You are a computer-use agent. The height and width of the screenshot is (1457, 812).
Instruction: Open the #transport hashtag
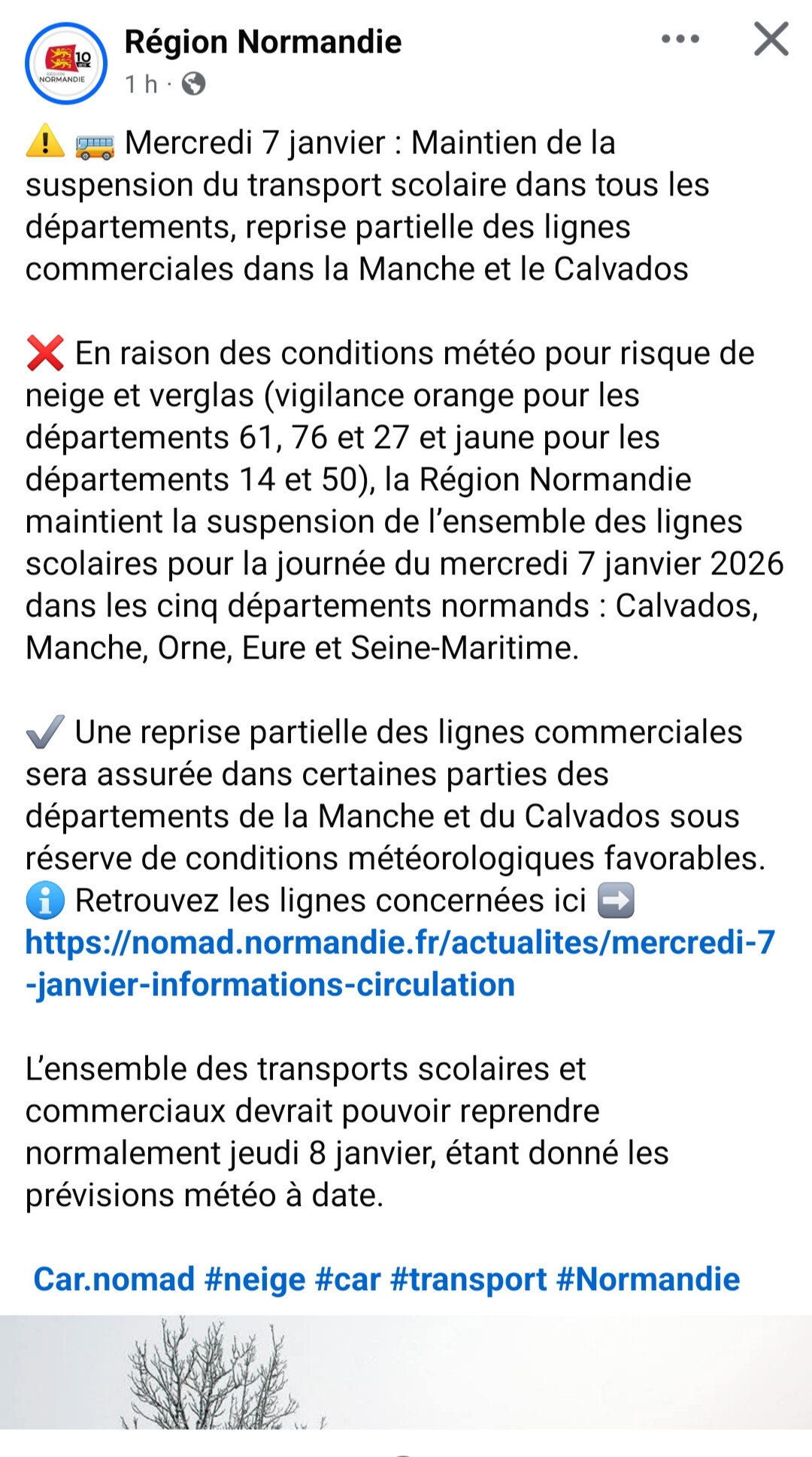(x=468, y=1279)
